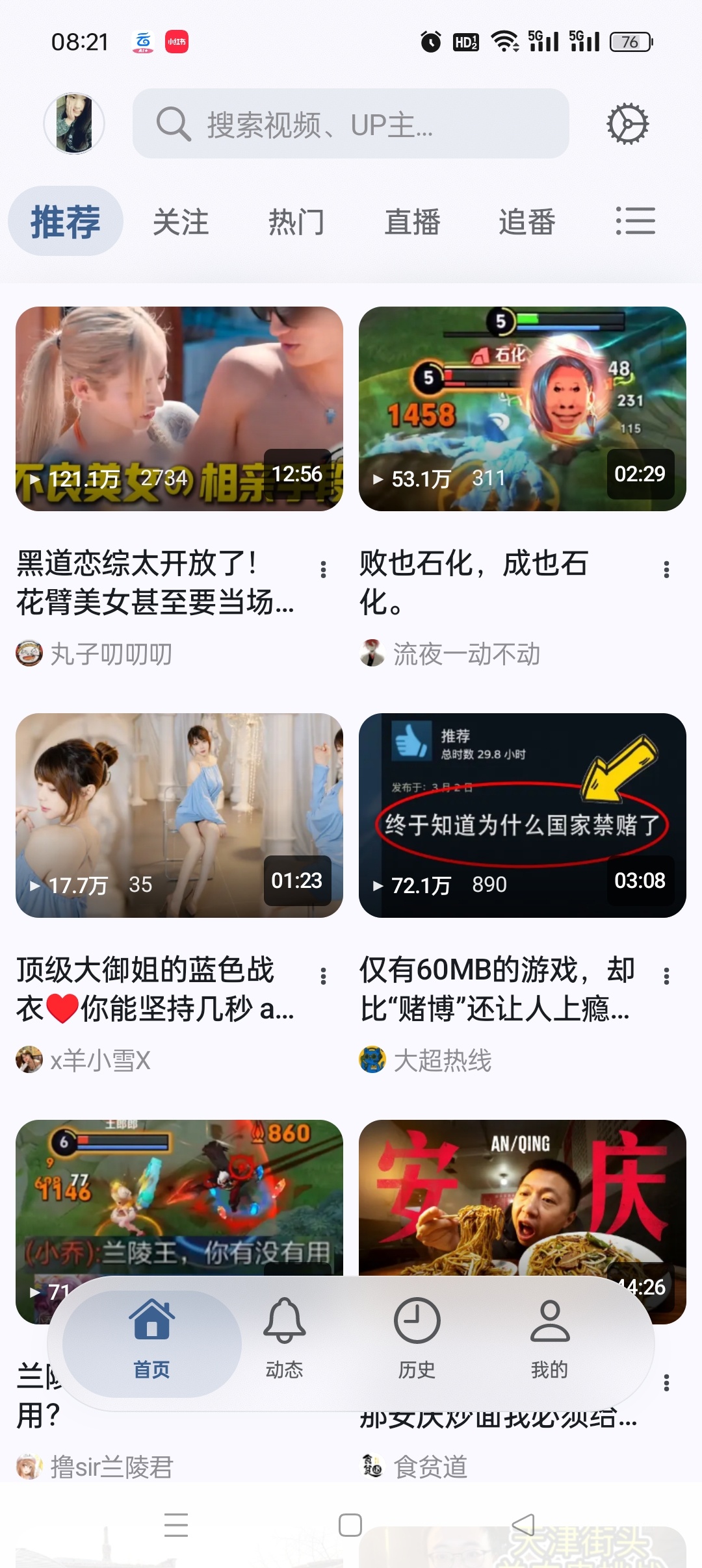702x1568 pixels.
Task: Play the 顶级大御姐 blue dress video
Action: click(179, 814)
